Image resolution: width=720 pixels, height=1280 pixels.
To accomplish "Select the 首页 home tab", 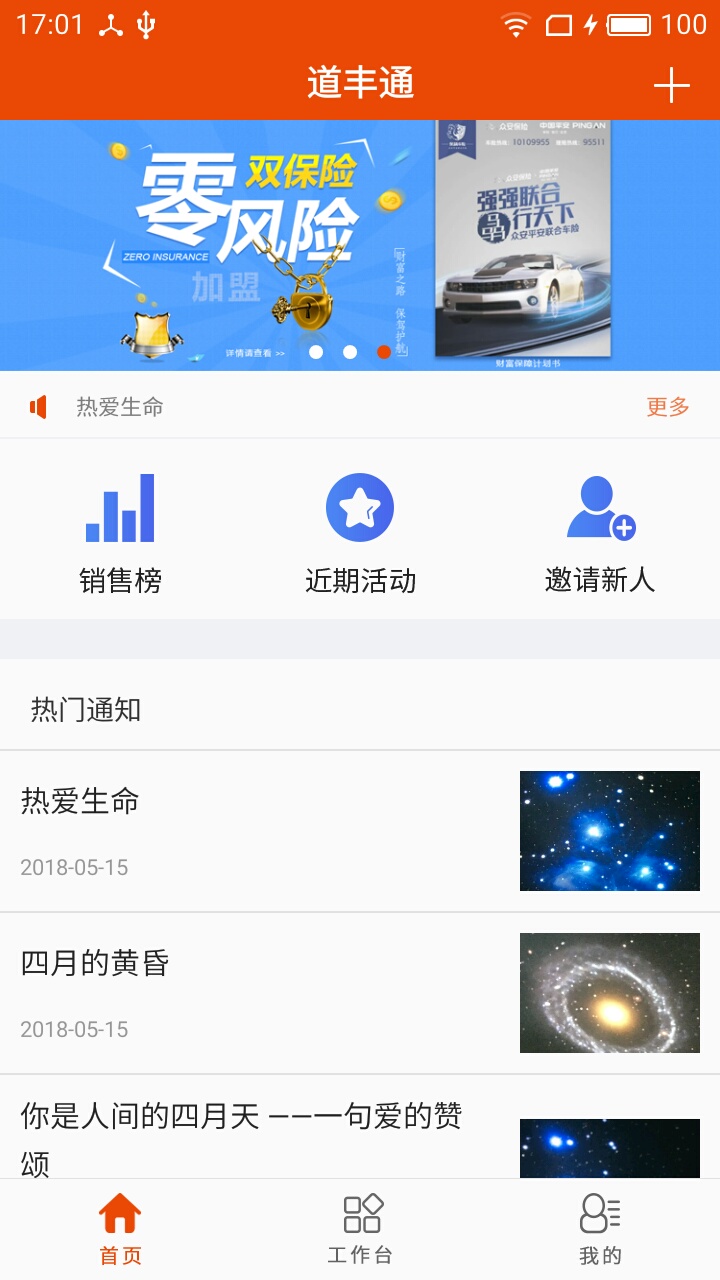I will (120, 1229).
